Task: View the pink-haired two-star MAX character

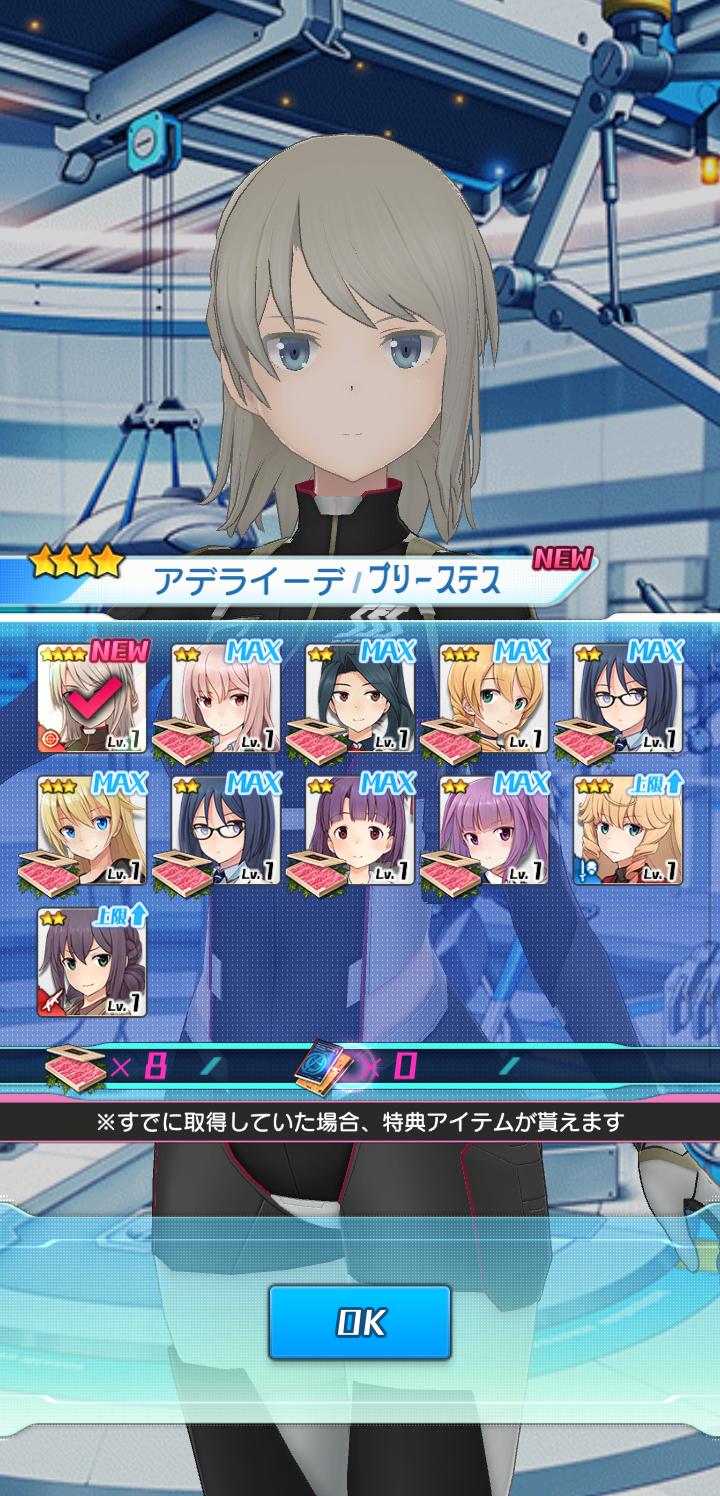Action: [226, 698]
